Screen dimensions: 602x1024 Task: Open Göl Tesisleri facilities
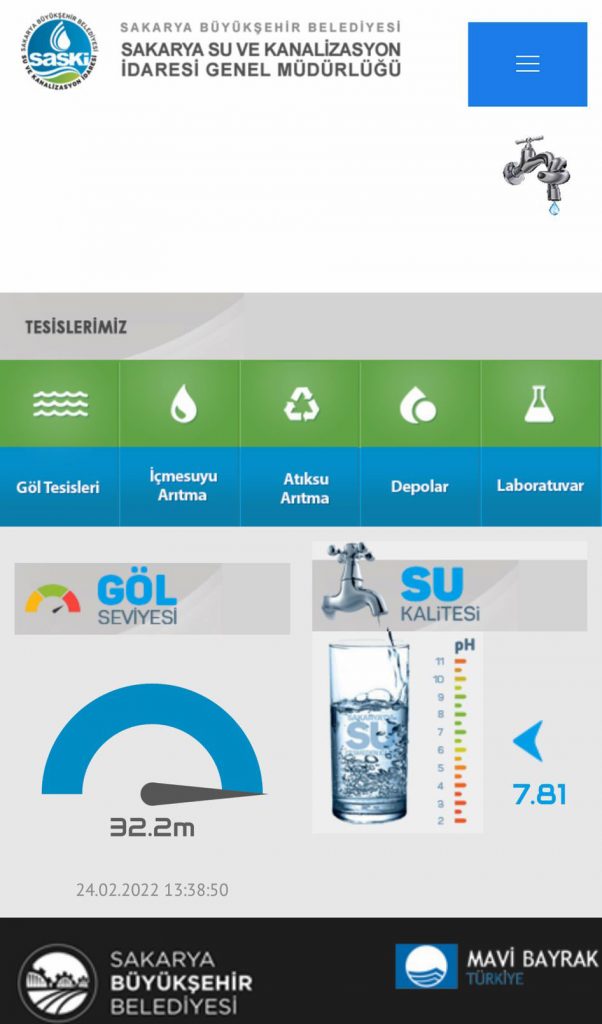pyautogui.click(x=59, y=443)
